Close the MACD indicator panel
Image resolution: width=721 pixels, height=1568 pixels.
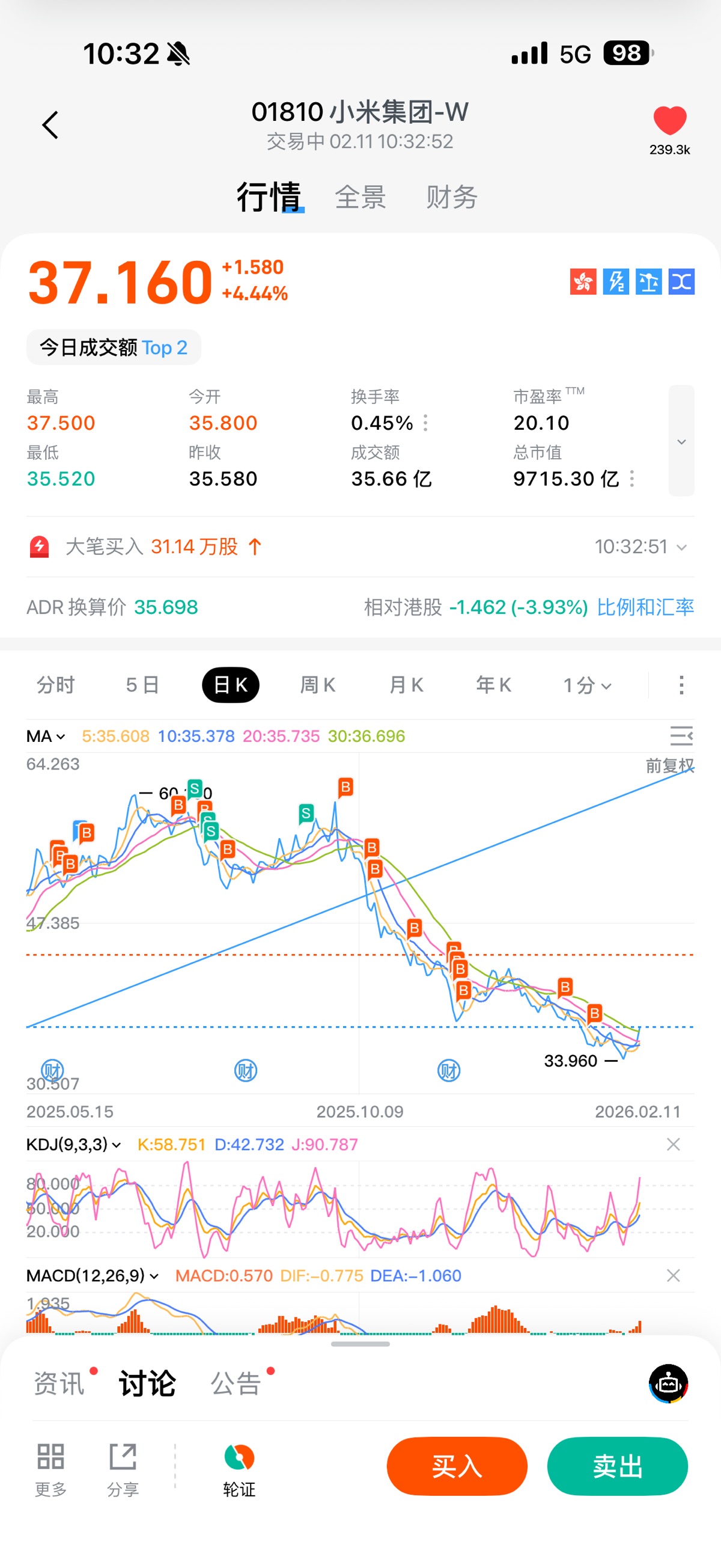pyautogui.click(x=673, y=1275)
